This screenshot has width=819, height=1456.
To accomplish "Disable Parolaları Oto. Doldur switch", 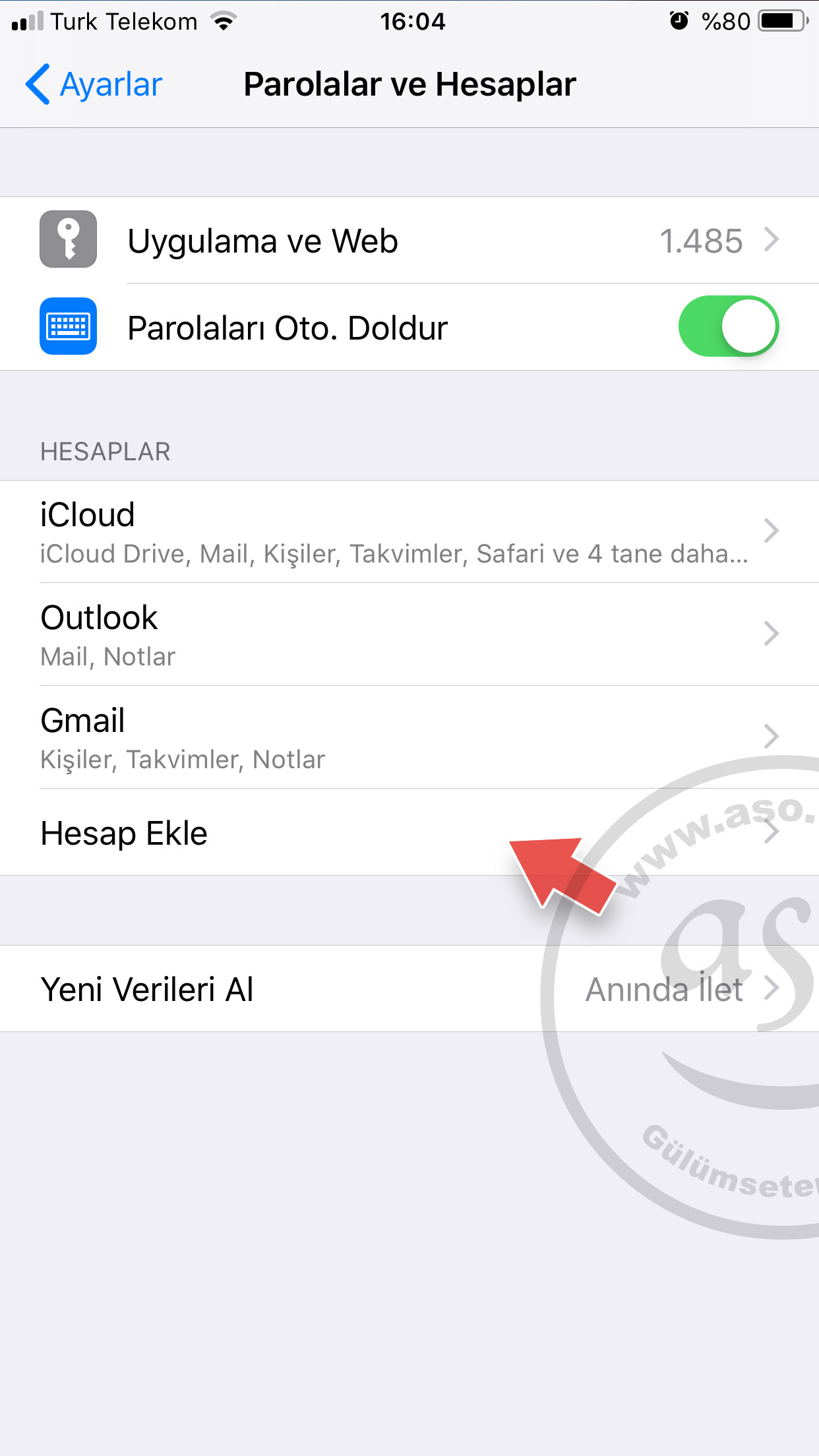I will coord(729,326).
